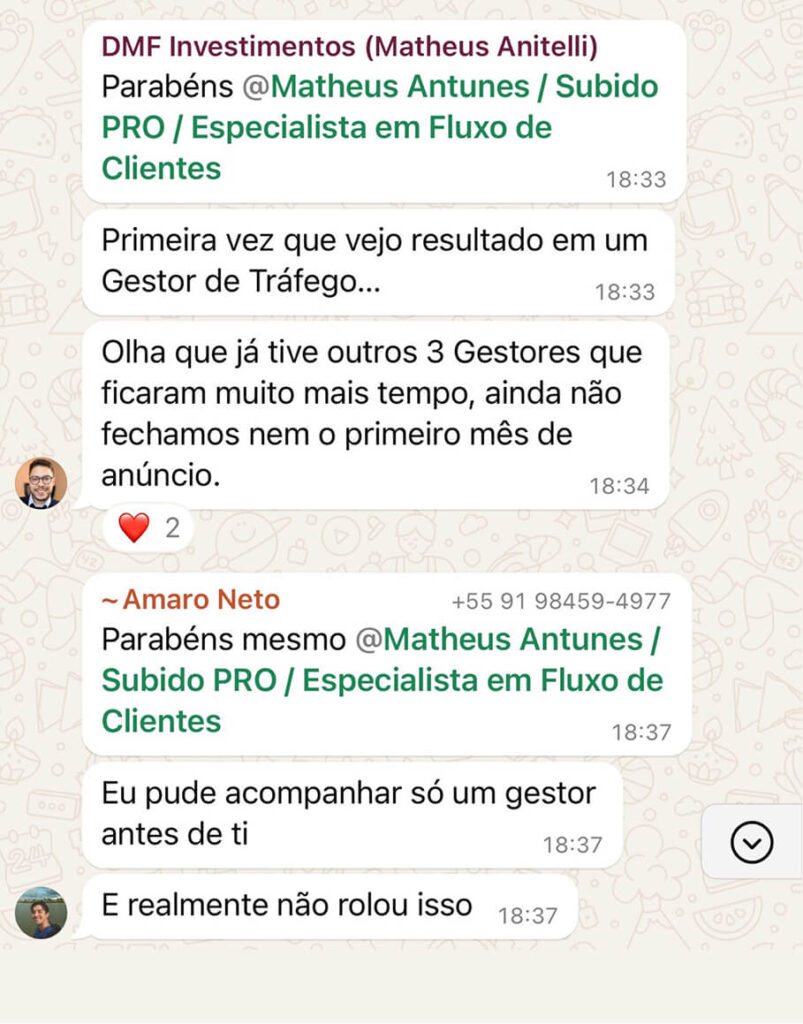Screen dimensions: 803x1024
Task: View profile photo of DMF Investimentos sender
Action: click(x=41, y=483)
